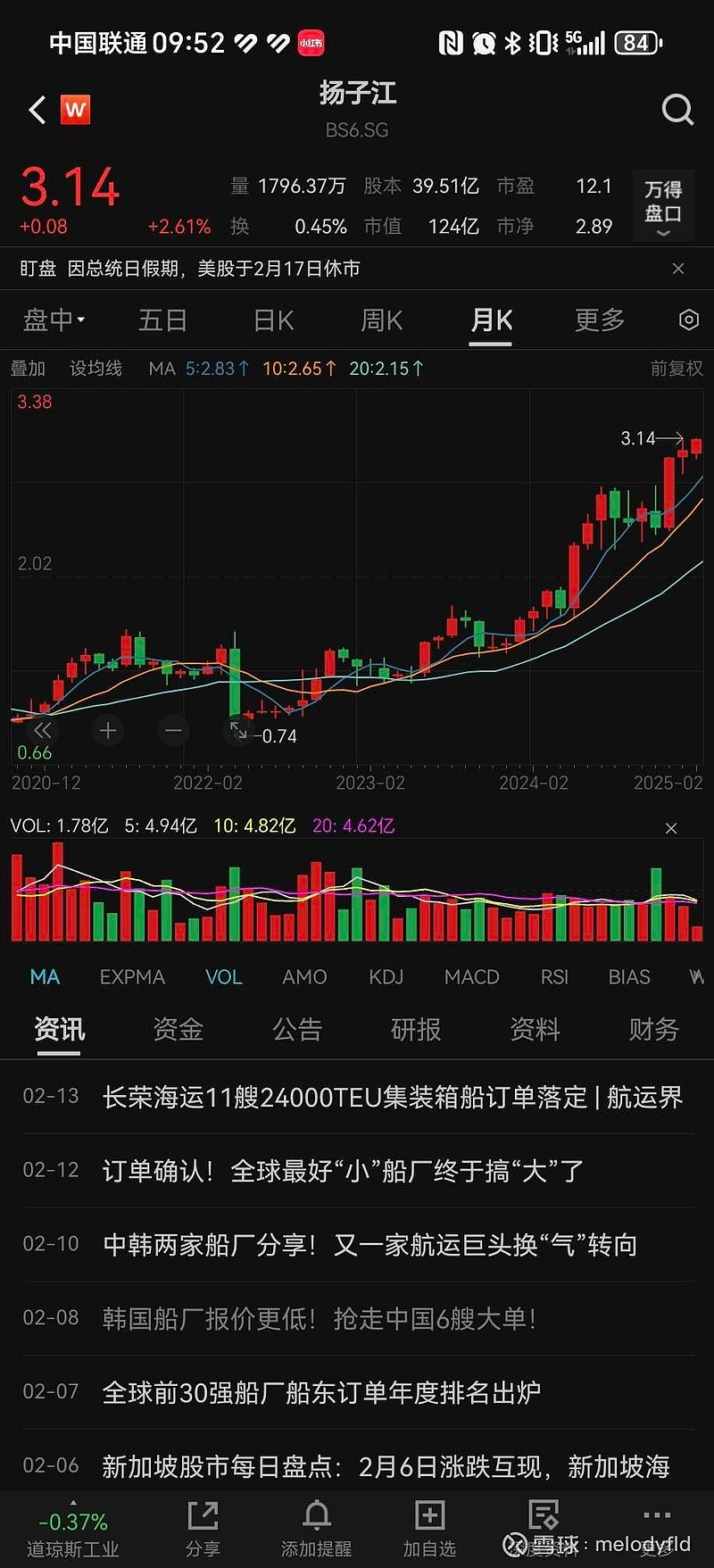
Task: Switch to the MACD indicator tab
Action: tap(471, 976)
